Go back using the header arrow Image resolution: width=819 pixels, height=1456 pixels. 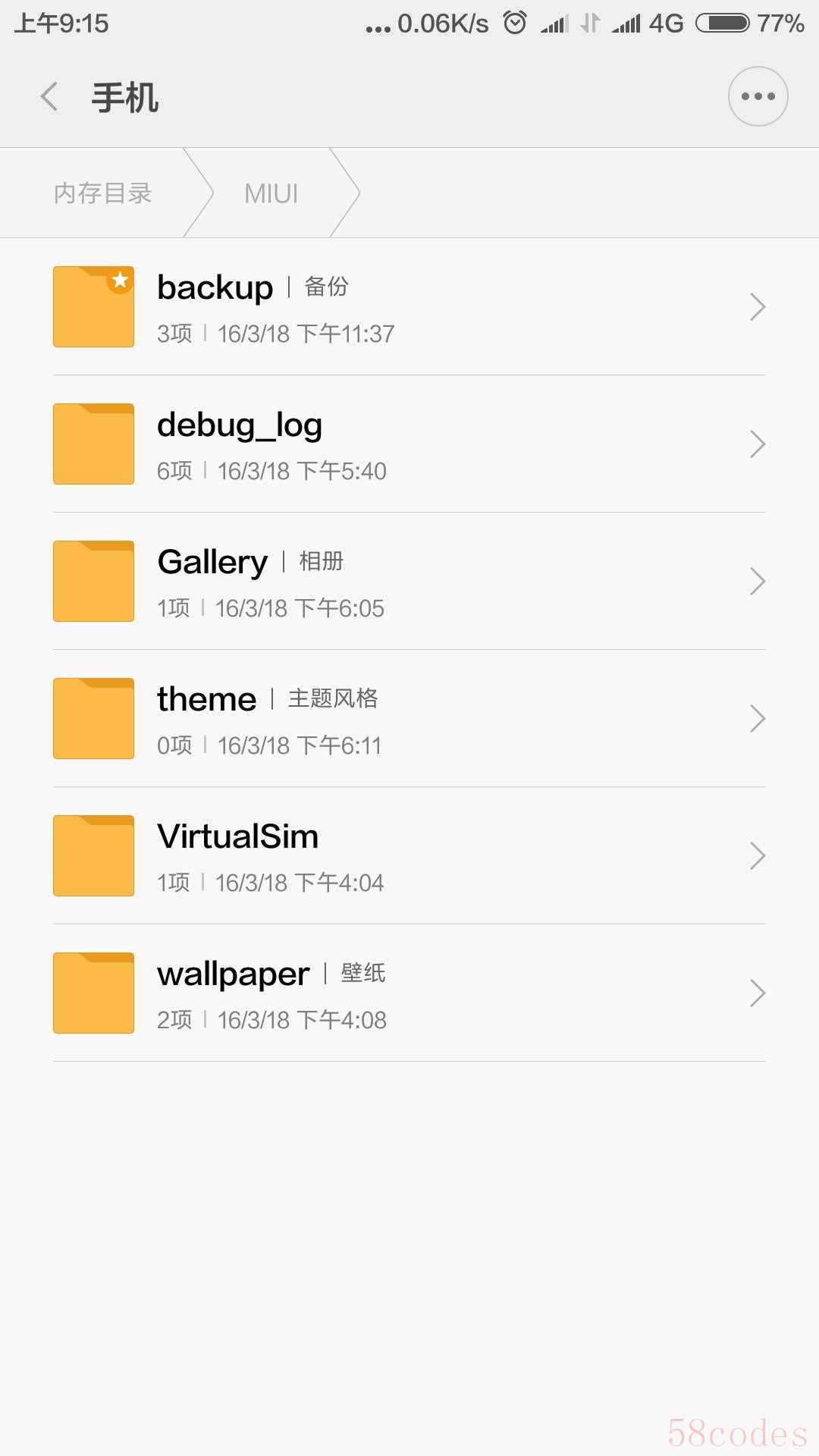(x=49, y=97)
